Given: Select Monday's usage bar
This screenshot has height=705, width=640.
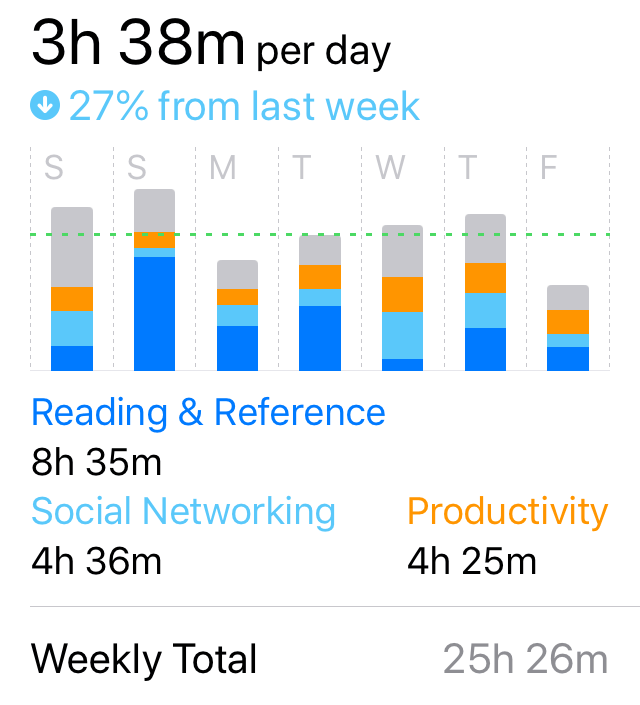Looking at the screenshot, I should coord(238,315).
